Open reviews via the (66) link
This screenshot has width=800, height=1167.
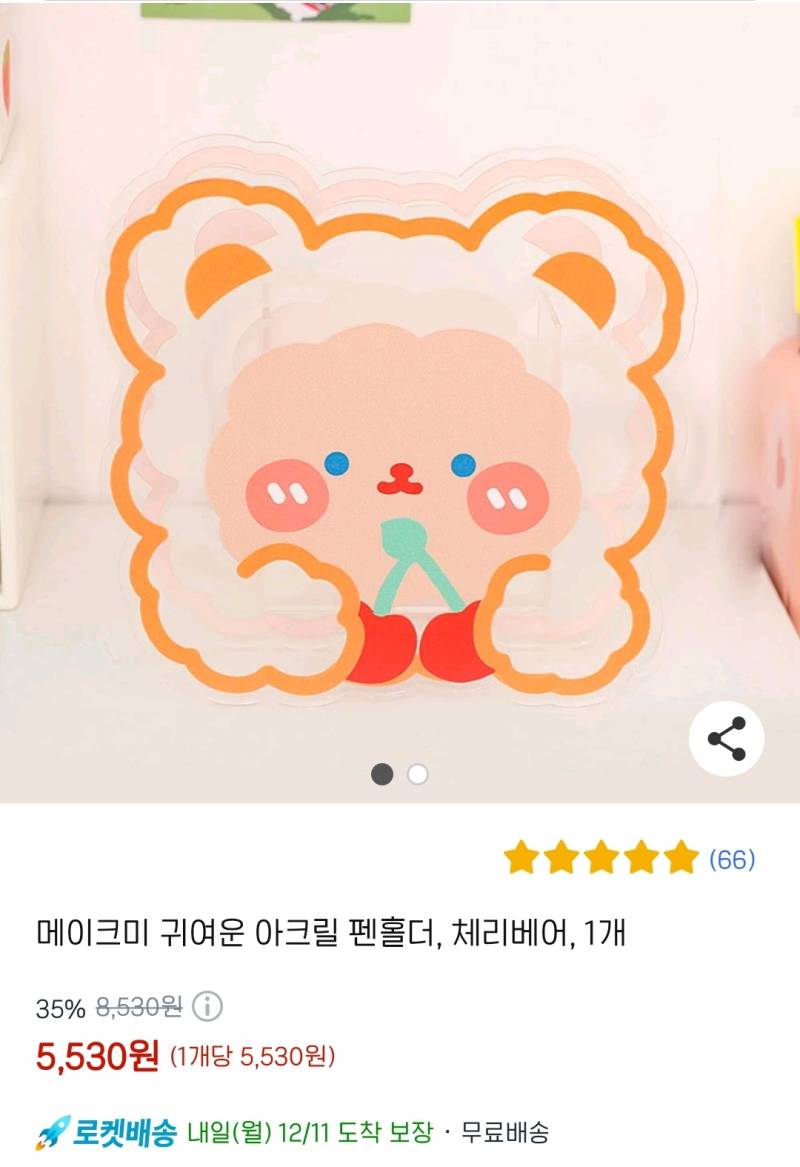tap(731, 856)
